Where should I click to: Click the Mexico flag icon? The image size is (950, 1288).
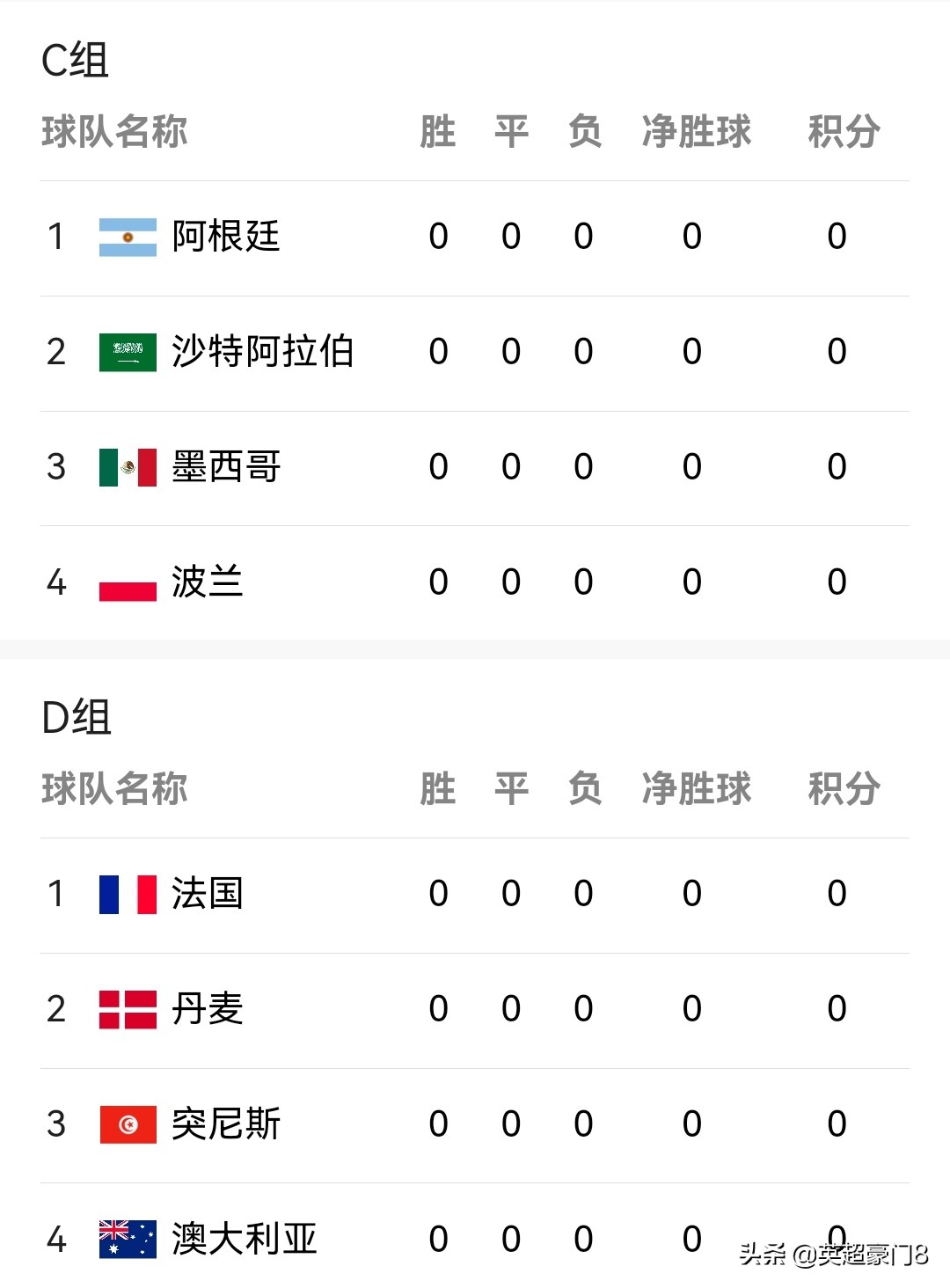click(x=129, y=466)
